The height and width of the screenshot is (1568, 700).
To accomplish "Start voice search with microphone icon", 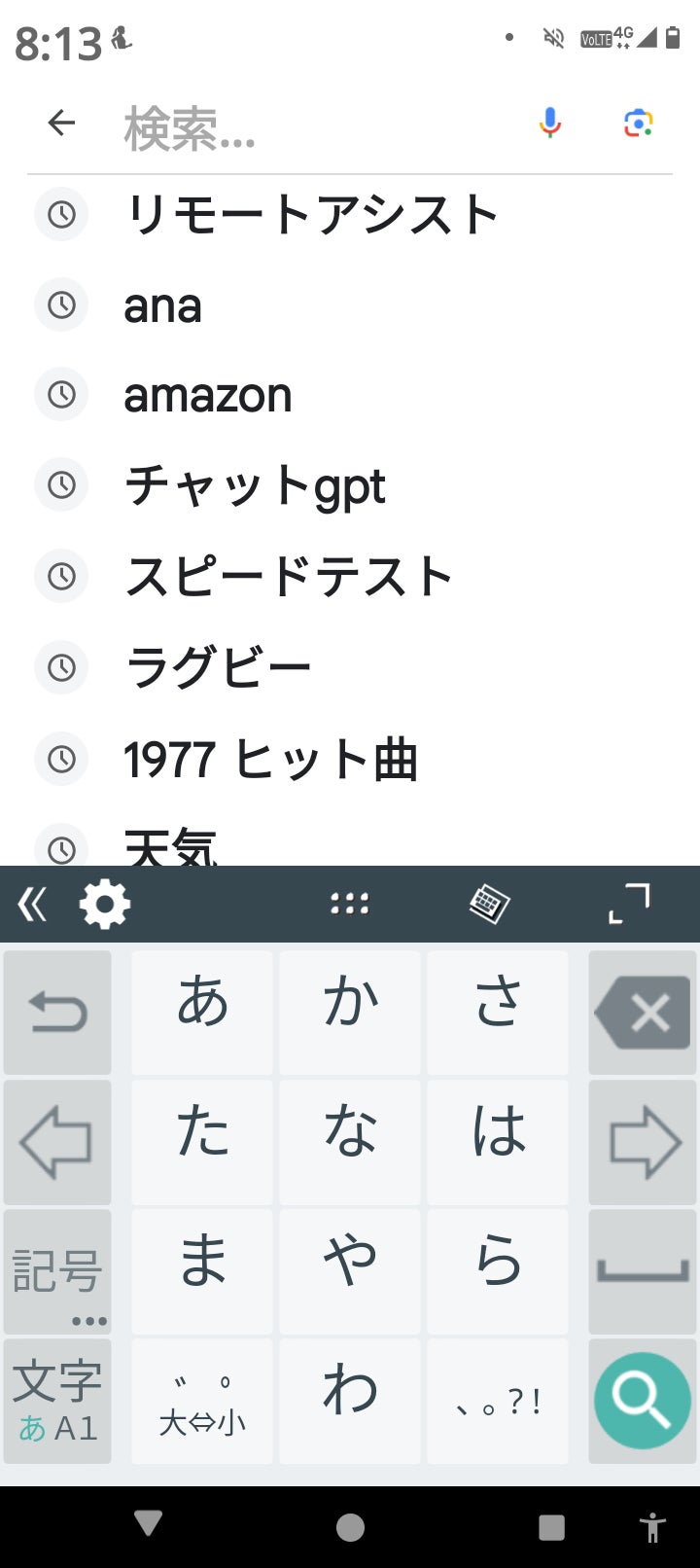I will point(550,123).
